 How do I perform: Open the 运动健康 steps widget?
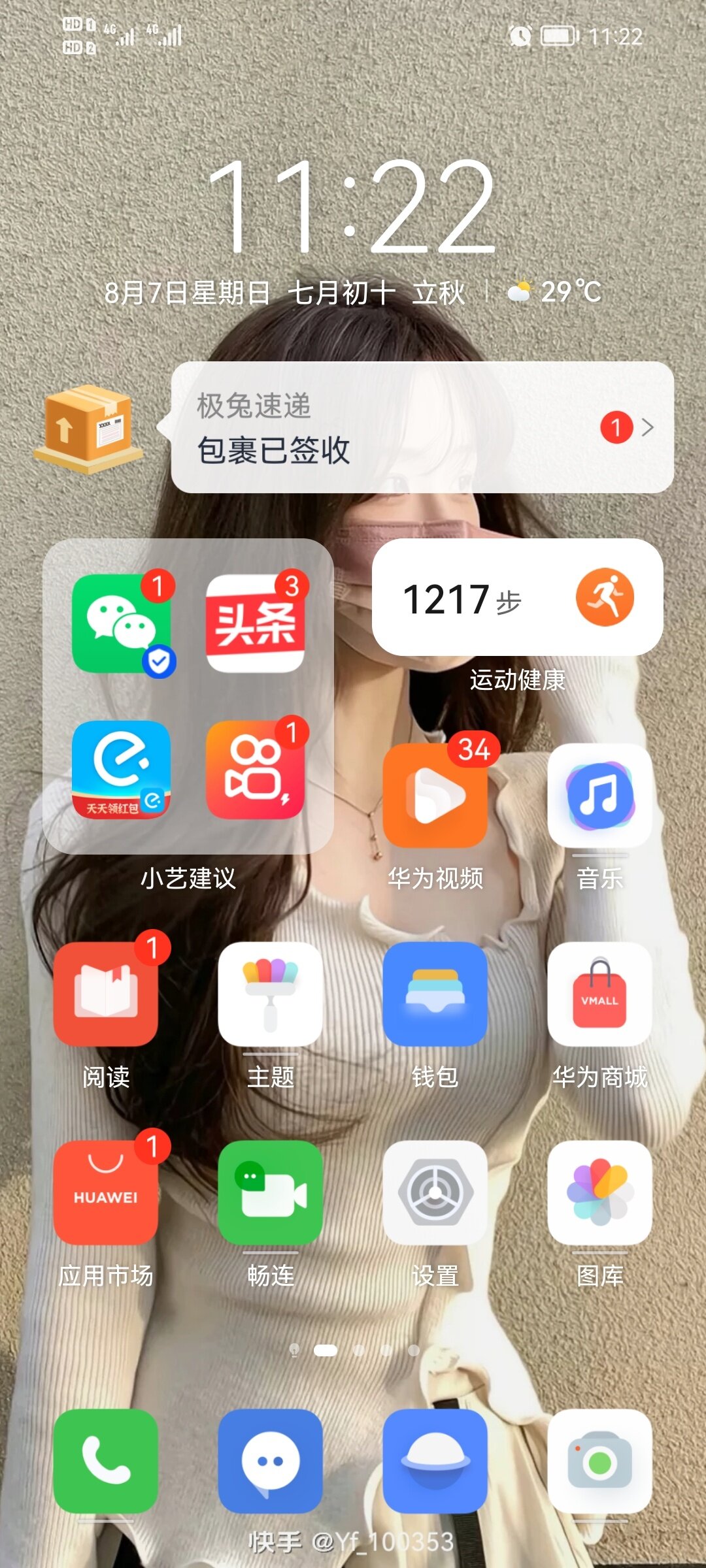coord(518,597)
